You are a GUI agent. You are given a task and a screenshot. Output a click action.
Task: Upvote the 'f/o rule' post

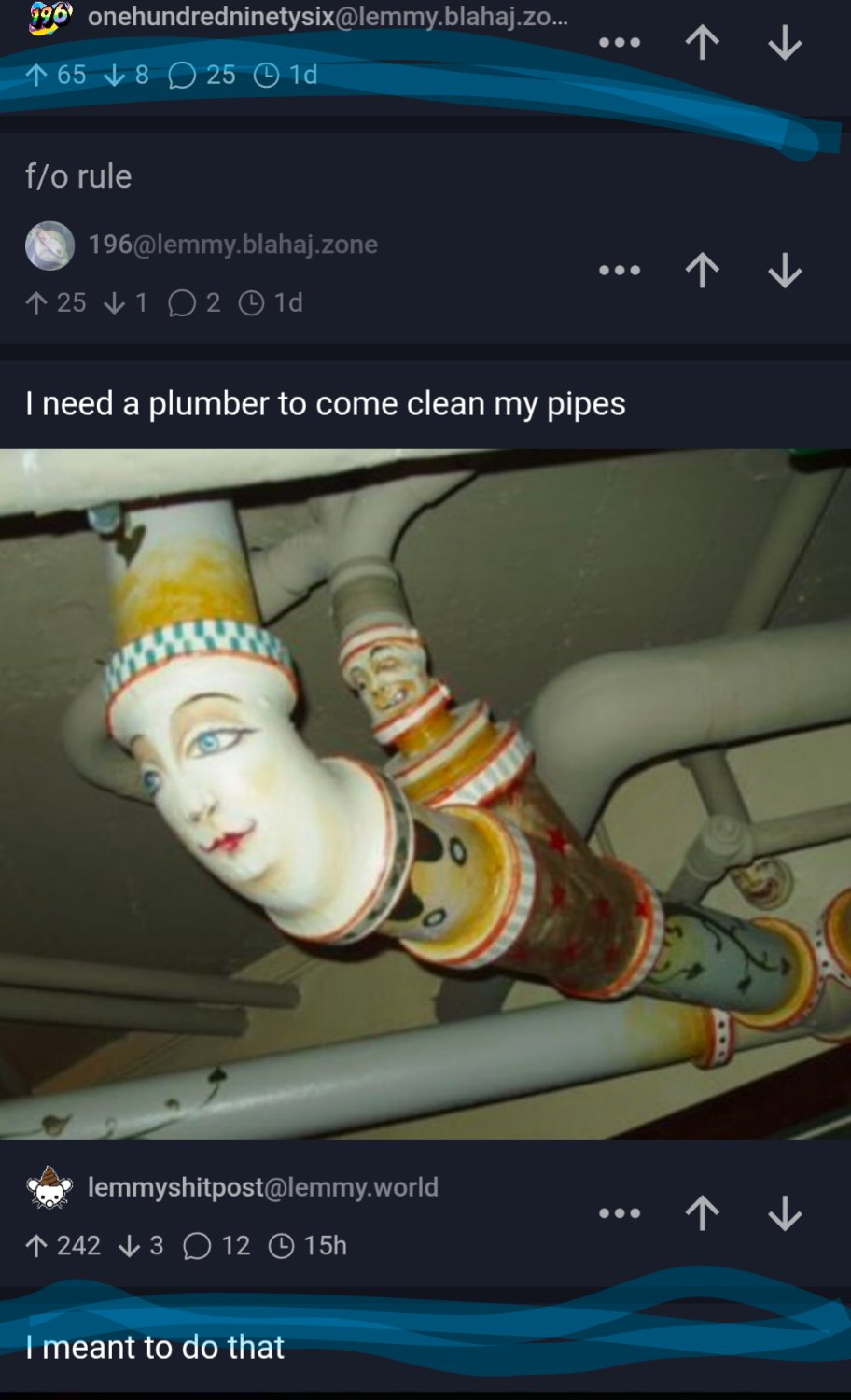[703, 271]
